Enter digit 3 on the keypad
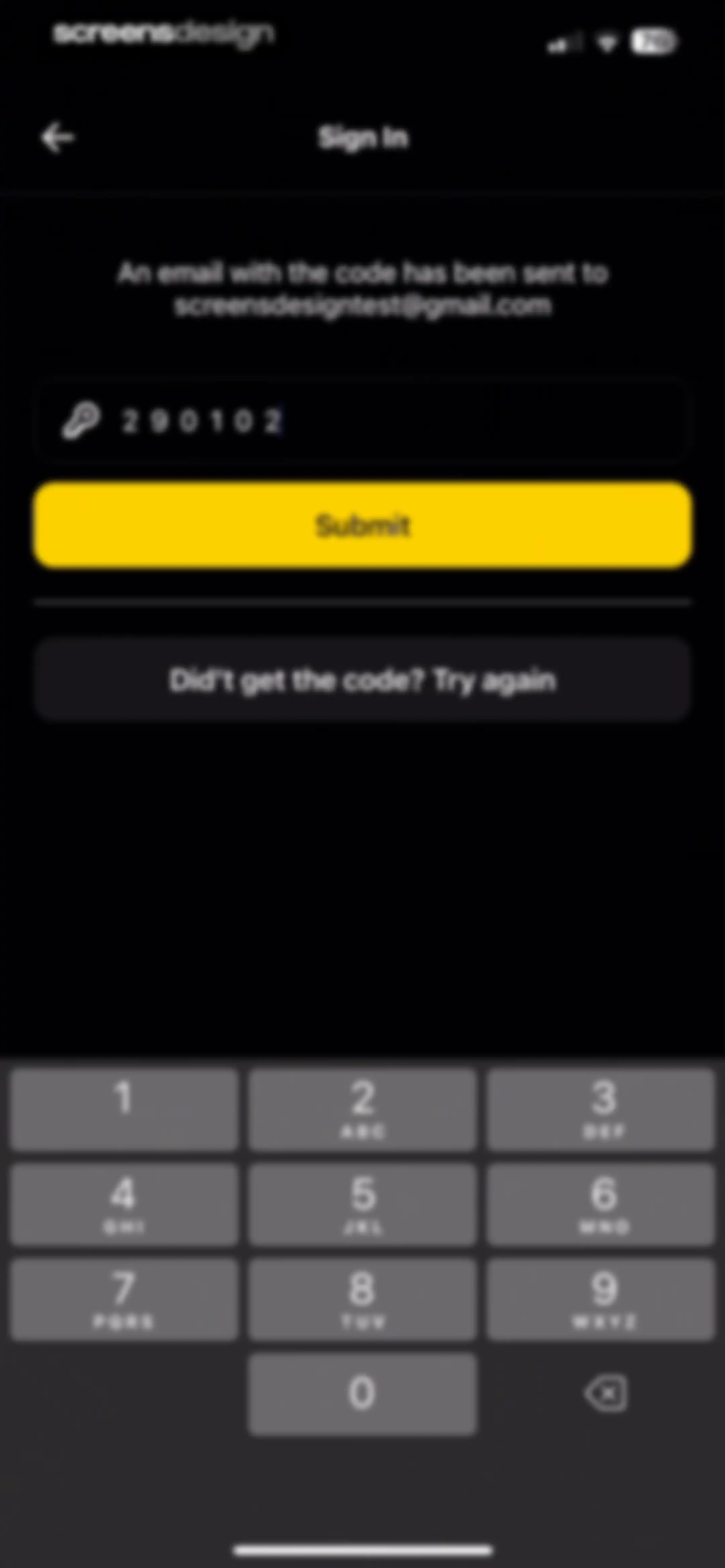 [601, 1109]
